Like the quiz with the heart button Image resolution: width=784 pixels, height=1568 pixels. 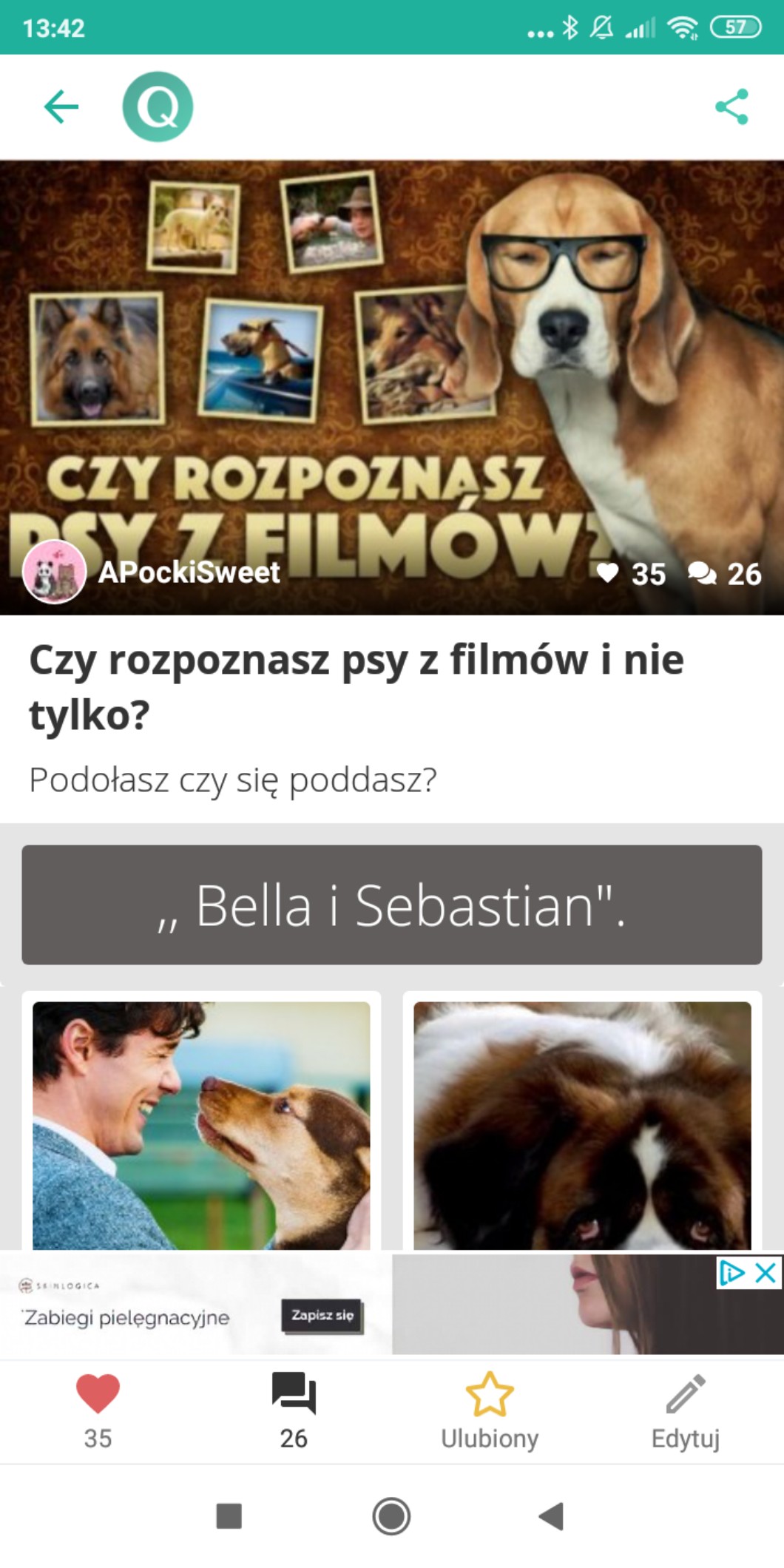point(98,1408)
